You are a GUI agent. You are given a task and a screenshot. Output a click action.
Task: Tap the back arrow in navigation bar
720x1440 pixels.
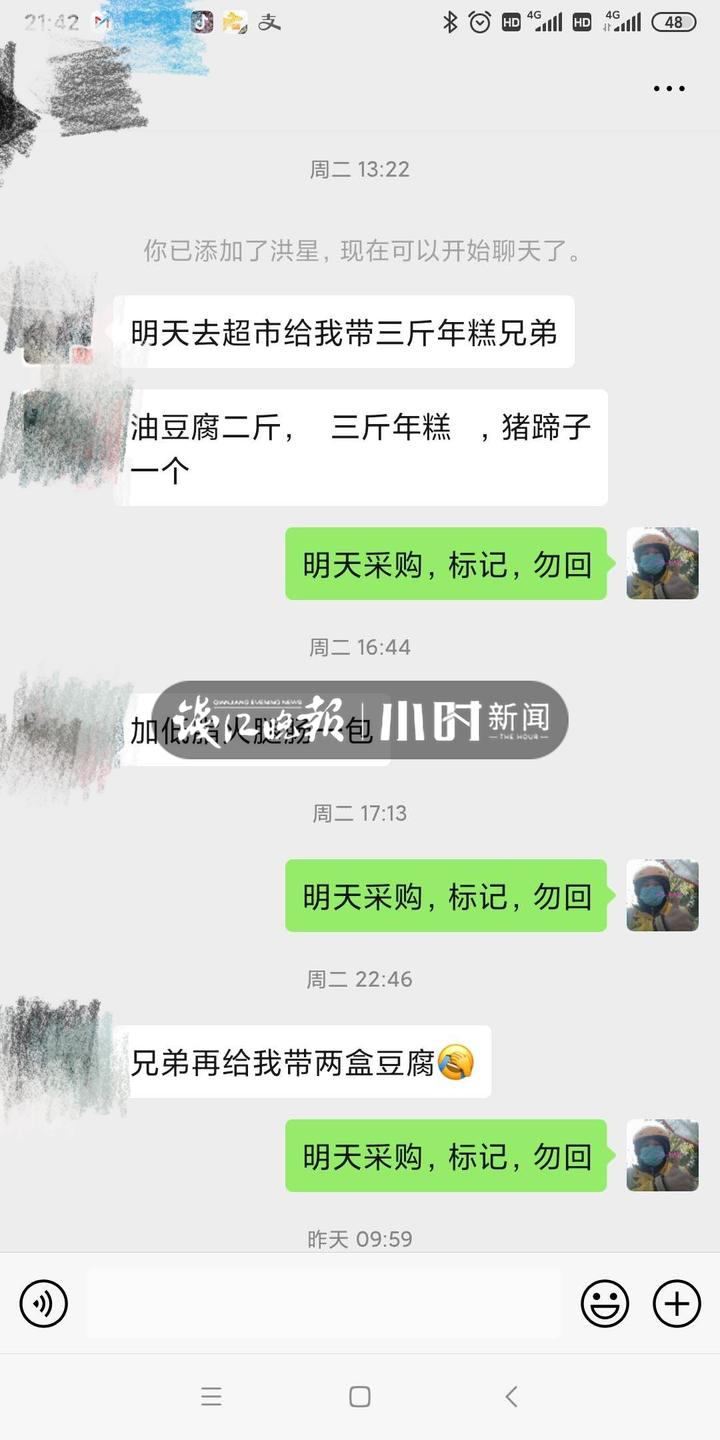click(x=511, y=1397)
